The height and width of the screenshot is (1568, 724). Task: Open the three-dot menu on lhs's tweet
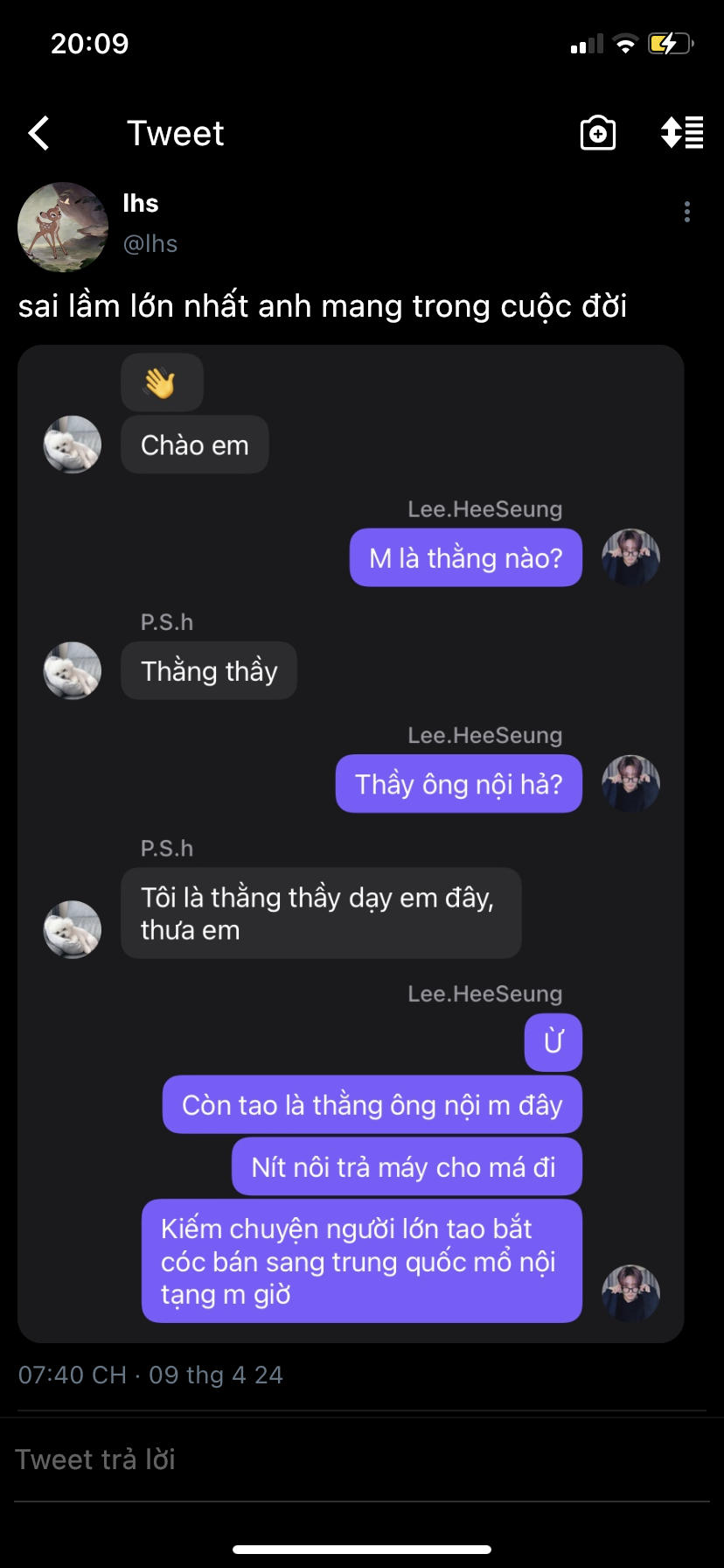click(687, 212)
